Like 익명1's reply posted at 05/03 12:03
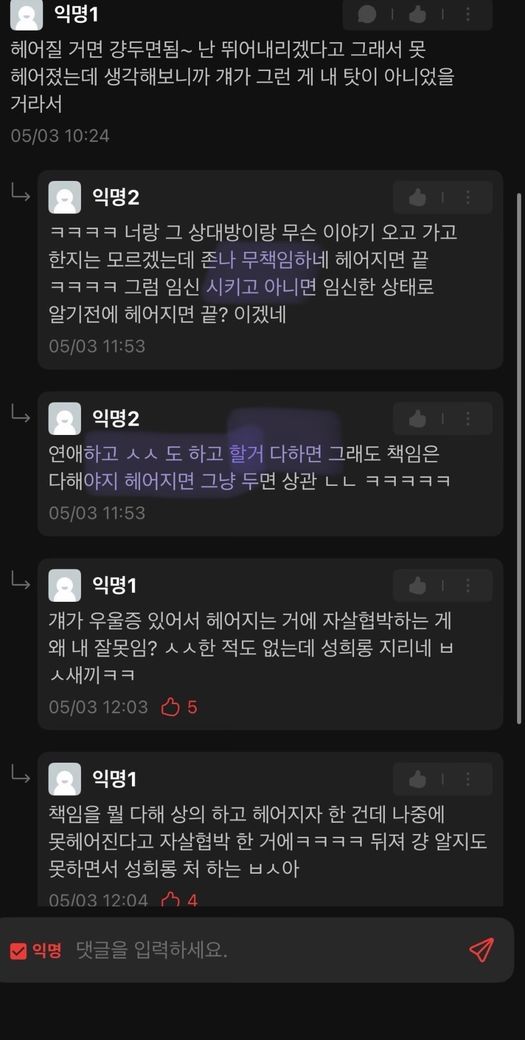 coord(418,585)
